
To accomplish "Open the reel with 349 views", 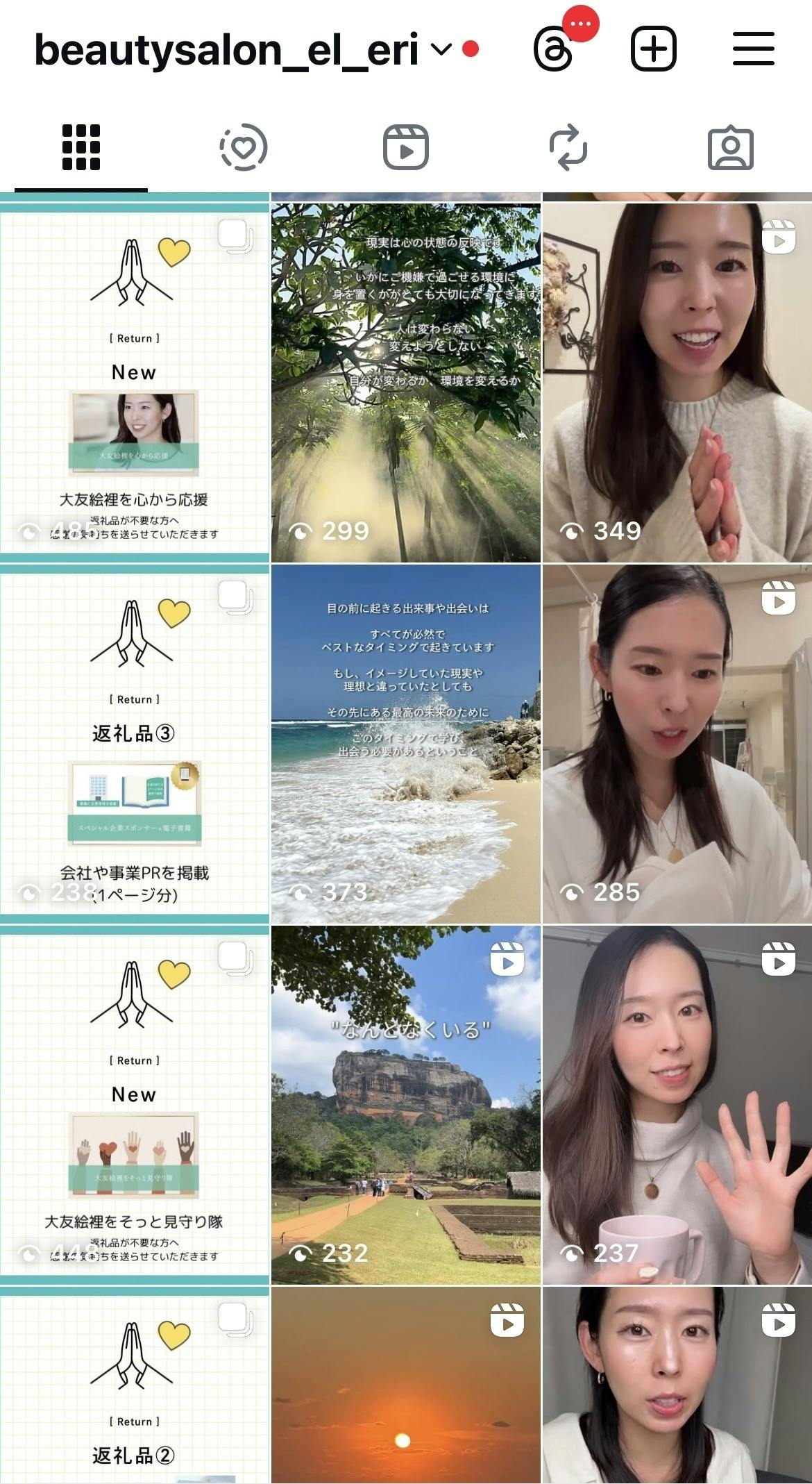I will click(x=677, y=382).
